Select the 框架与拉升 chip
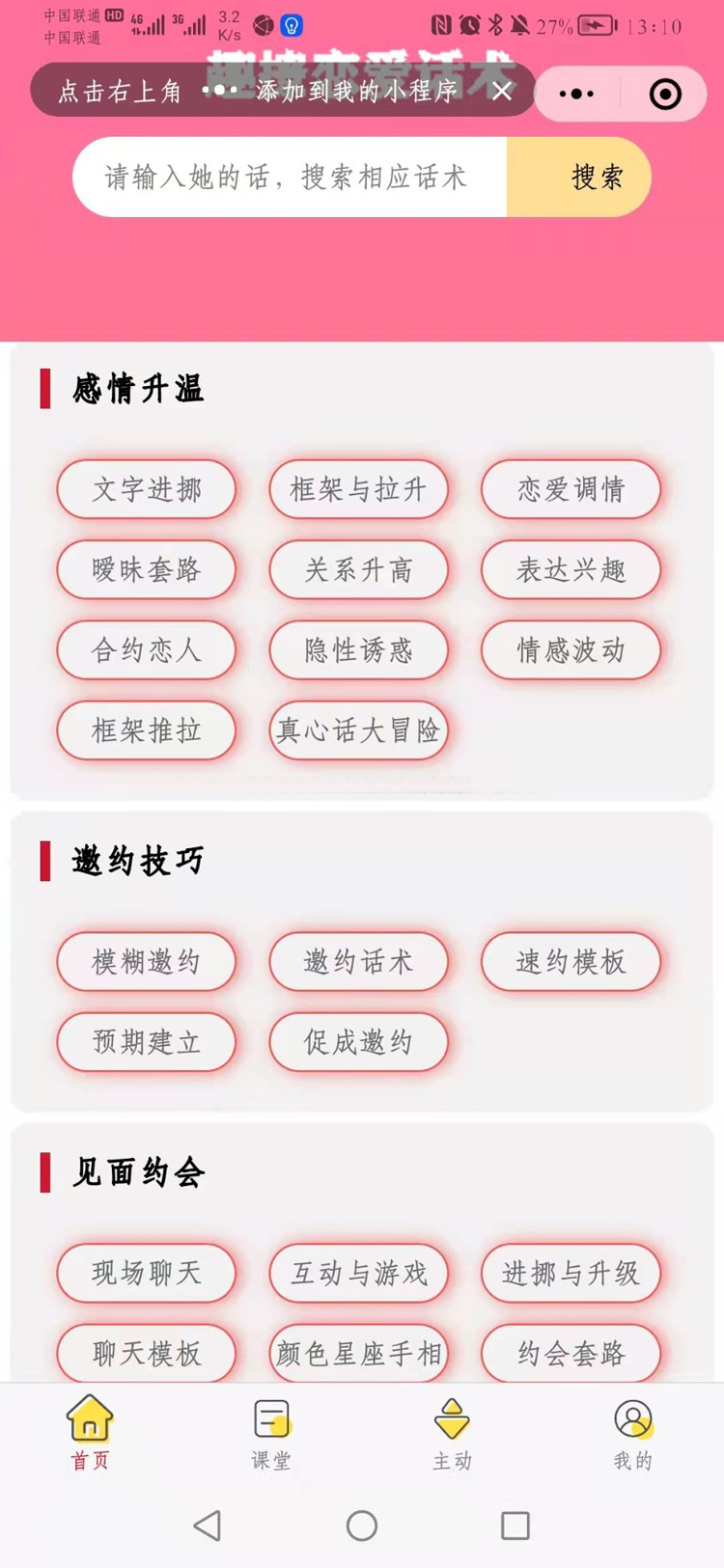Screen dimensions: 724x1568 tap(358, 489)
